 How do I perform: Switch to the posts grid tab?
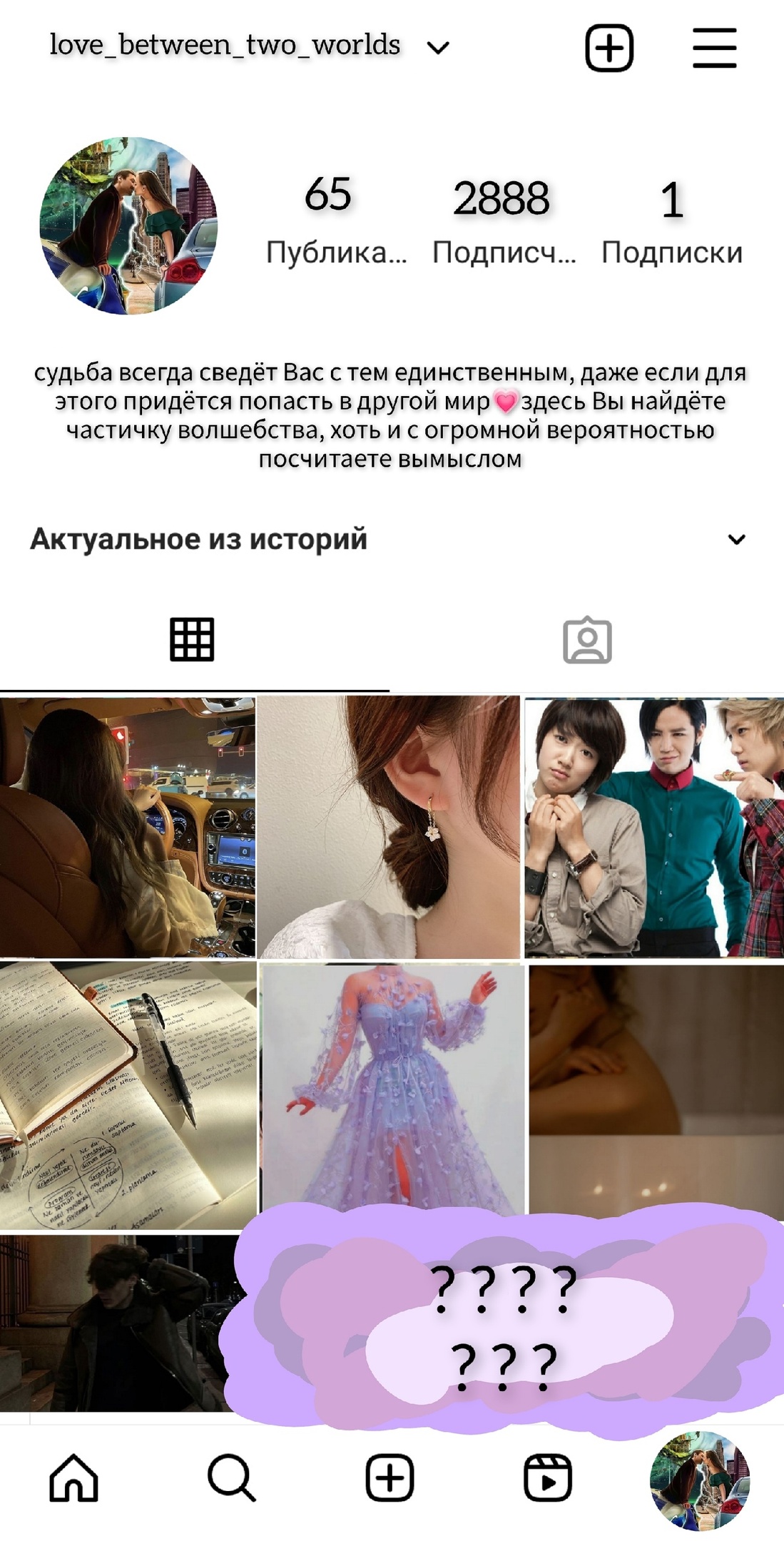tap(192, 639)
